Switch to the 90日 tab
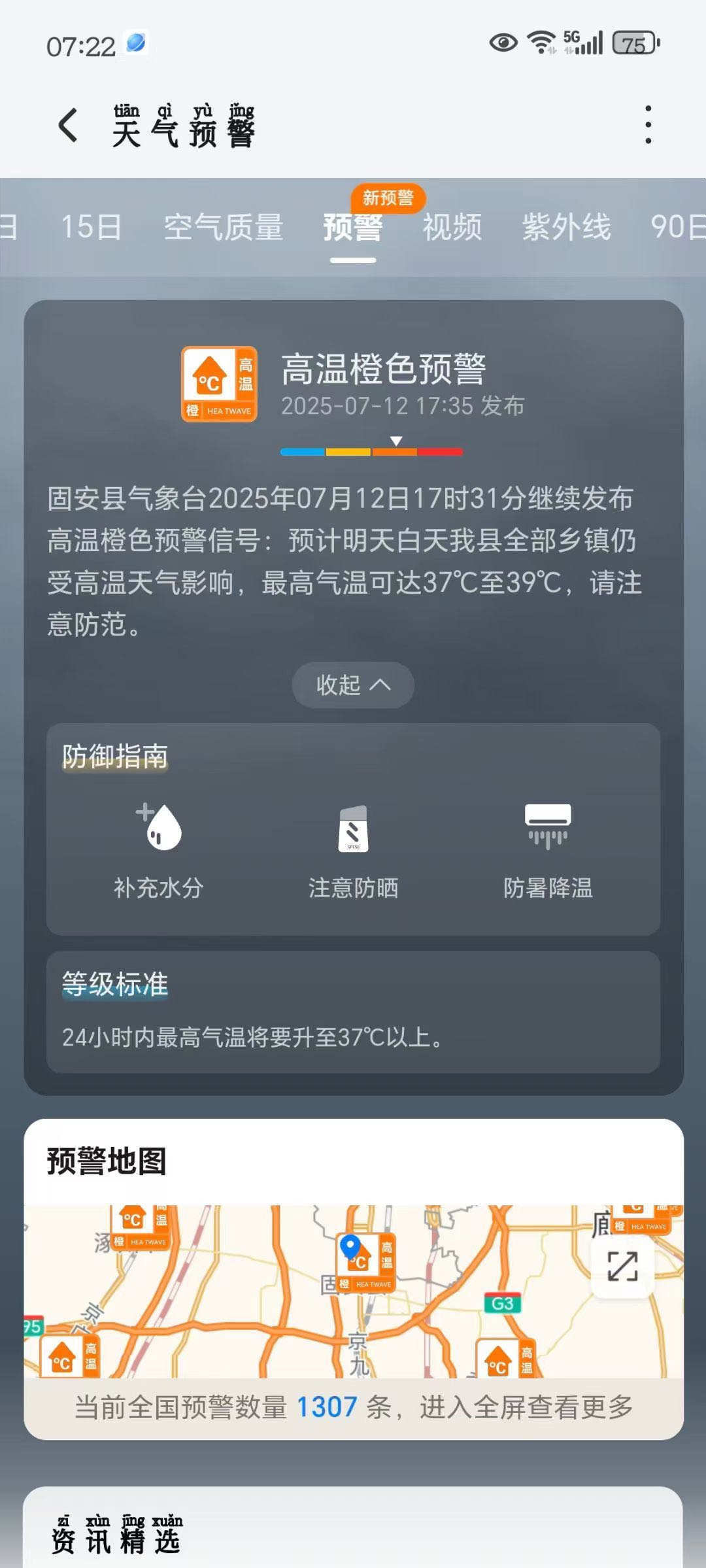 pyautogui.click(x=677, y=228)
